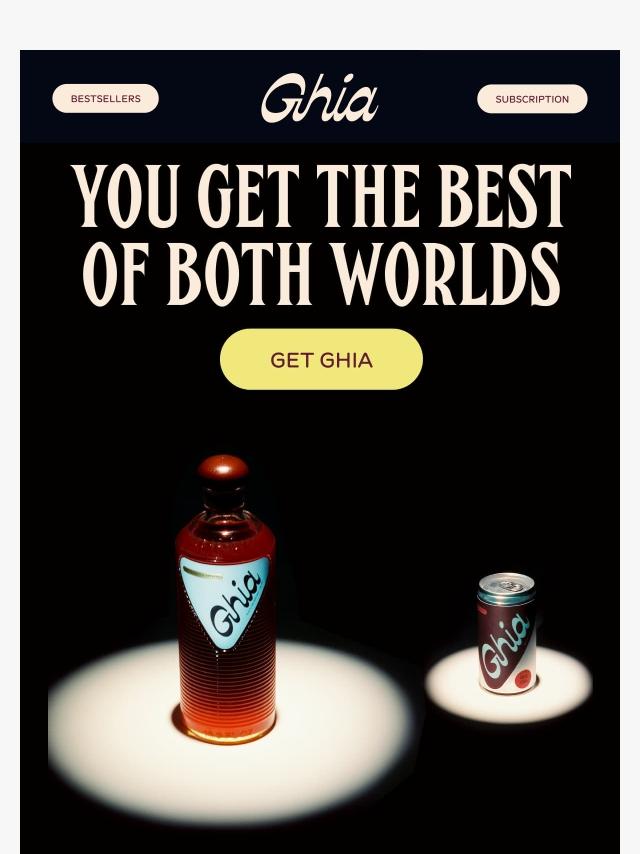Open the Subscription page
Screen dimensions: 640x854
point(532,99)
